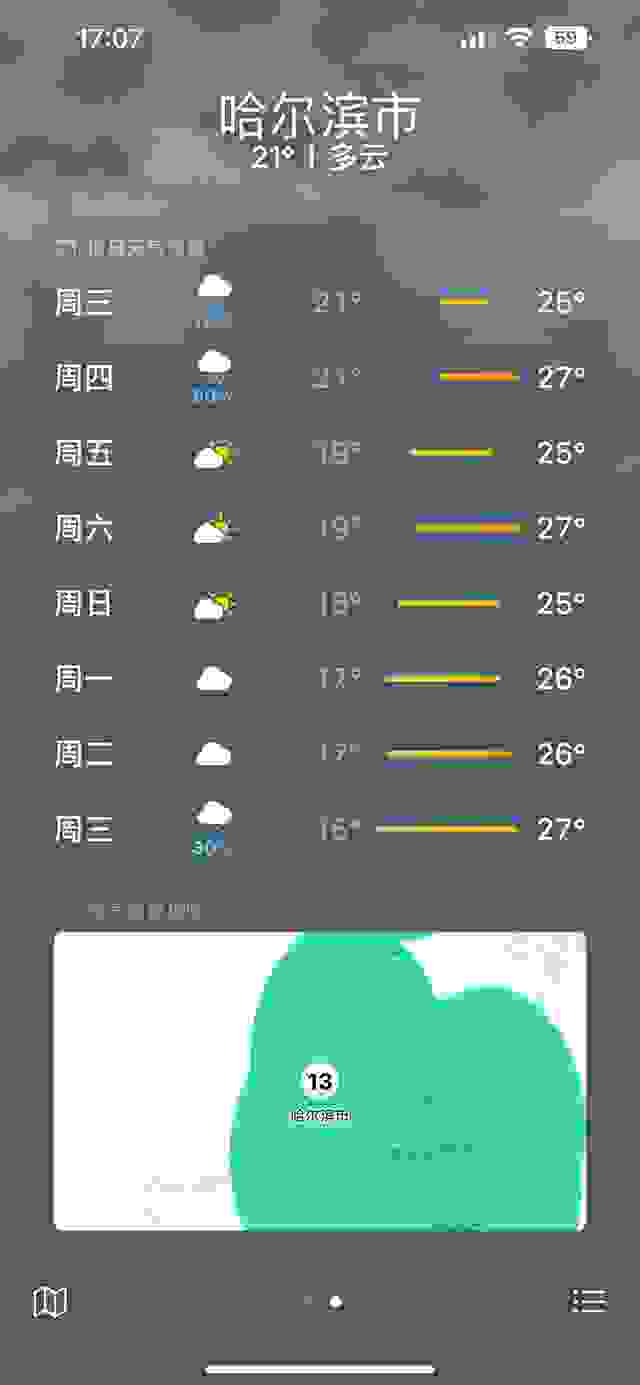Open 周五 forecast details
This screenshot has height=1385, width=640.
[x=320, y=453]
